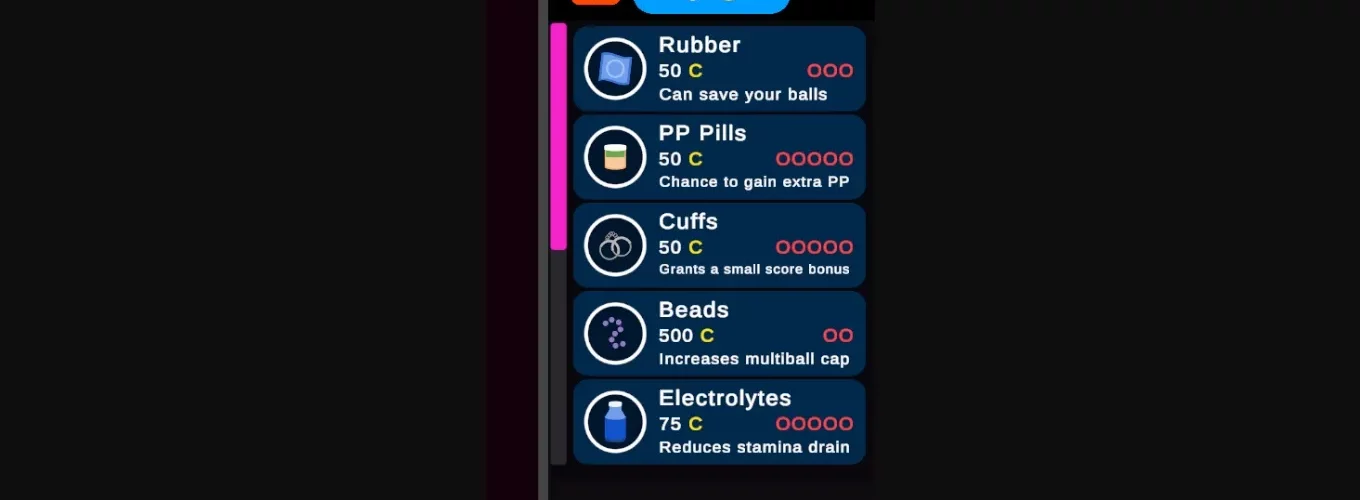Select the PP Pills upgrade

click(718, 157)
